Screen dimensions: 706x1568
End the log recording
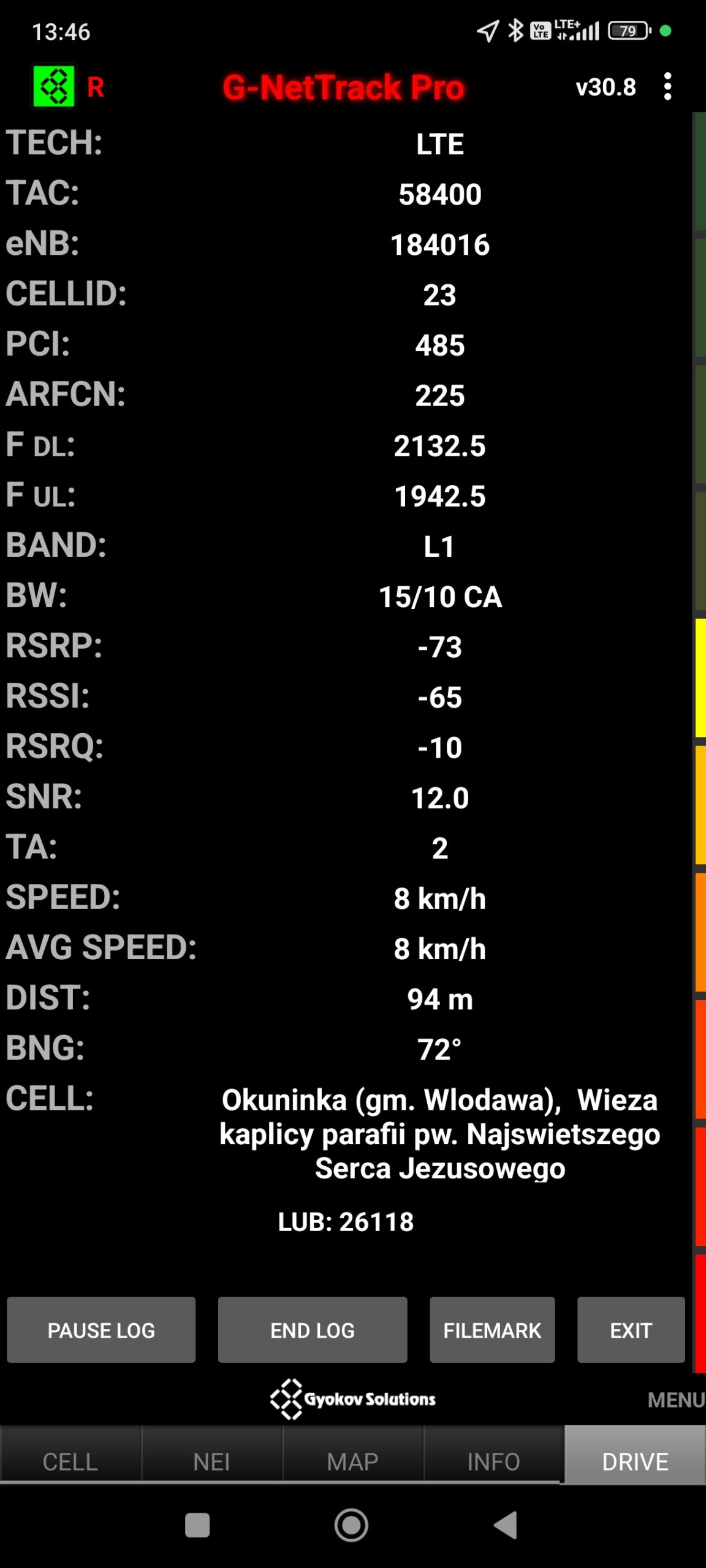(313, 1330)
